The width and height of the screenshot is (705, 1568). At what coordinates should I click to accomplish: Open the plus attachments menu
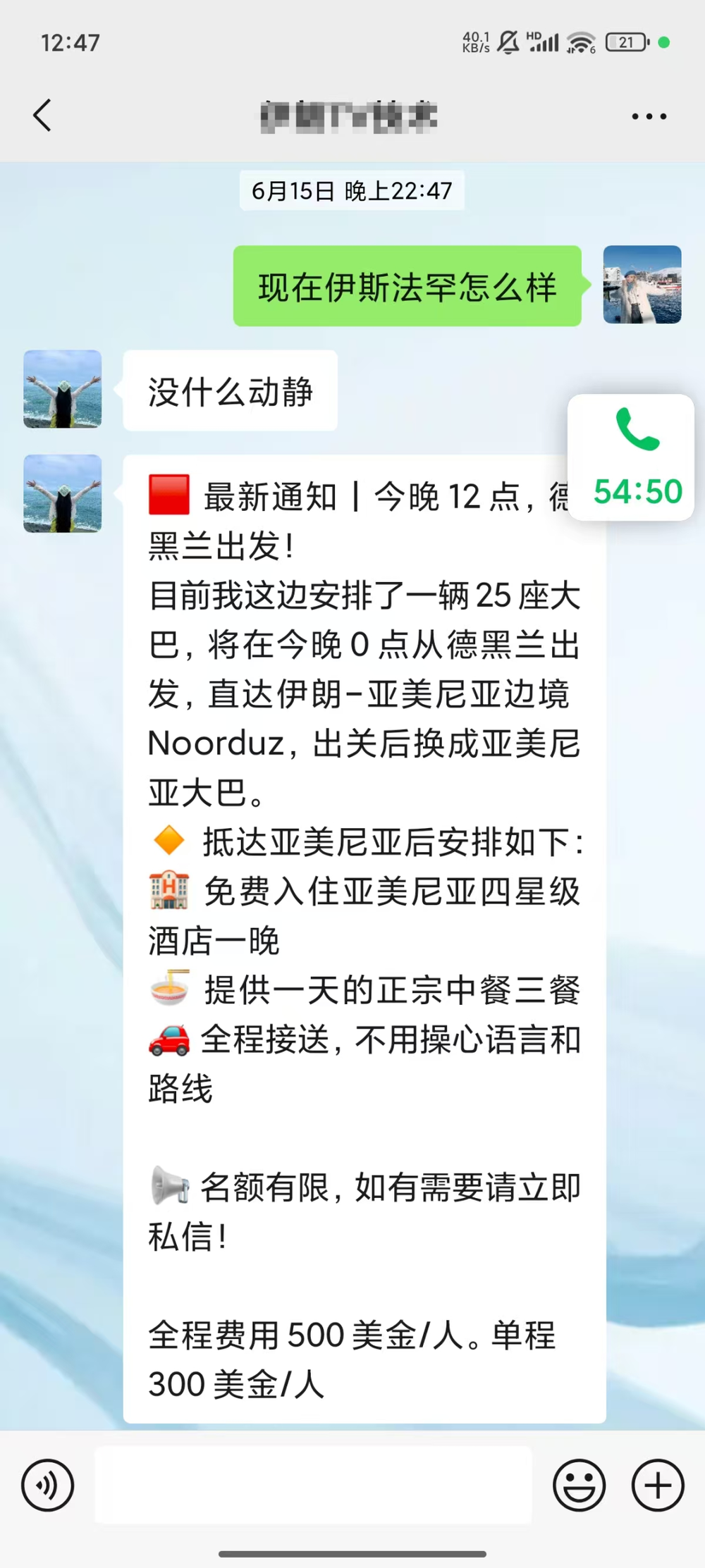click(657, 1485)
